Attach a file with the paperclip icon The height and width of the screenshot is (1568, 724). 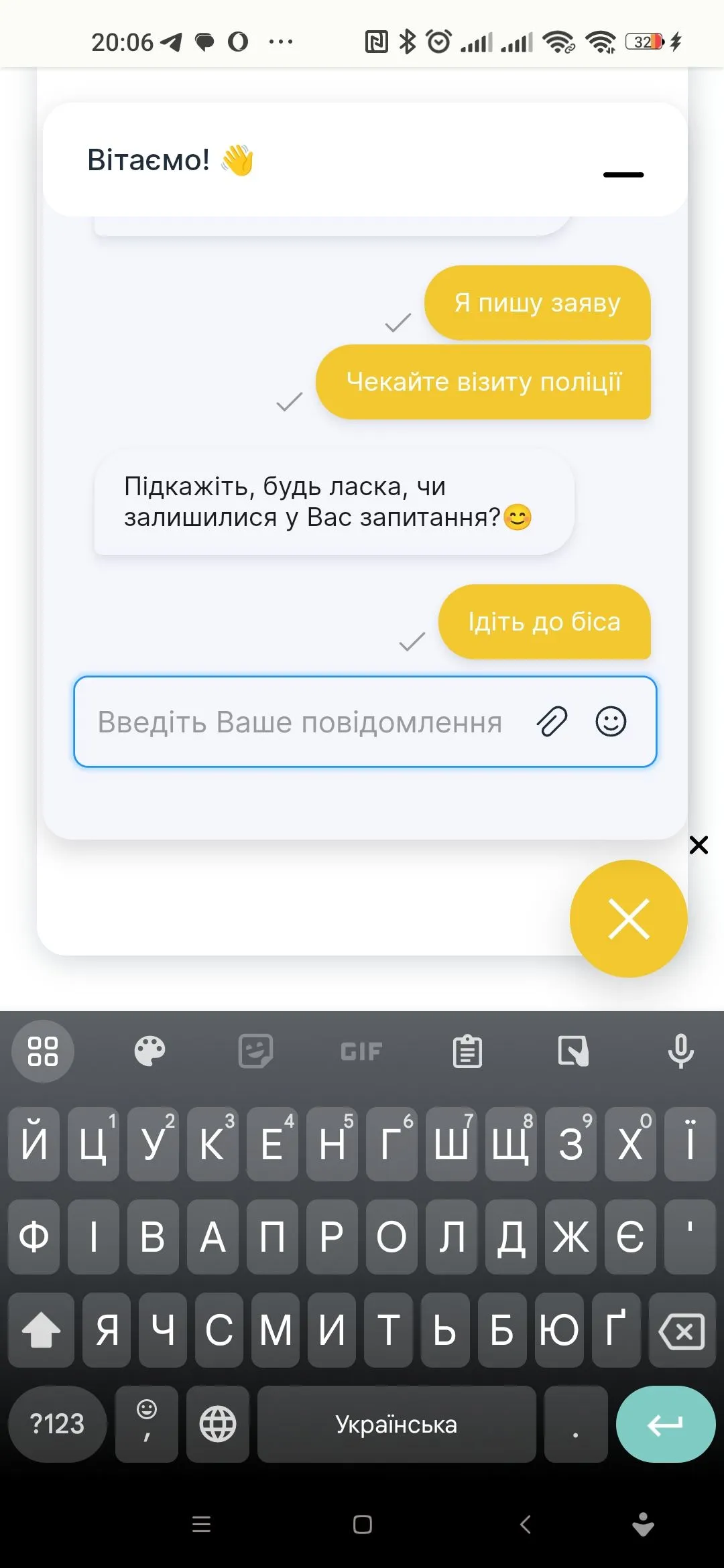pyautogui.click(x=552, y=722)
